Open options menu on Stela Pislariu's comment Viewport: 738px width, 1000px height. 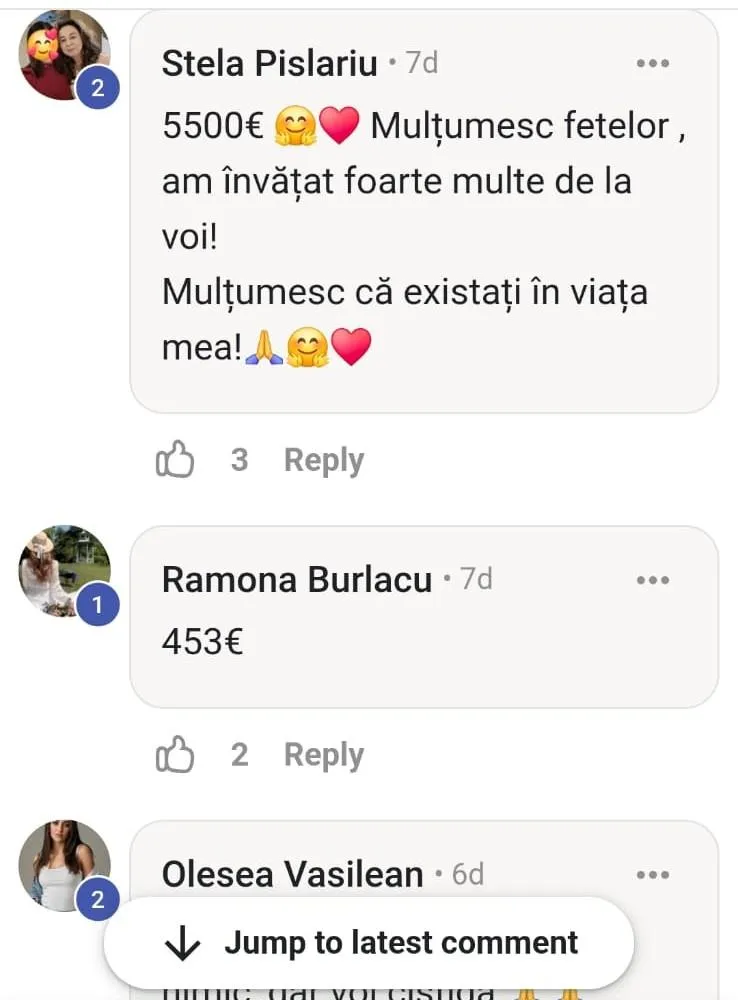(x=652, y=64)
